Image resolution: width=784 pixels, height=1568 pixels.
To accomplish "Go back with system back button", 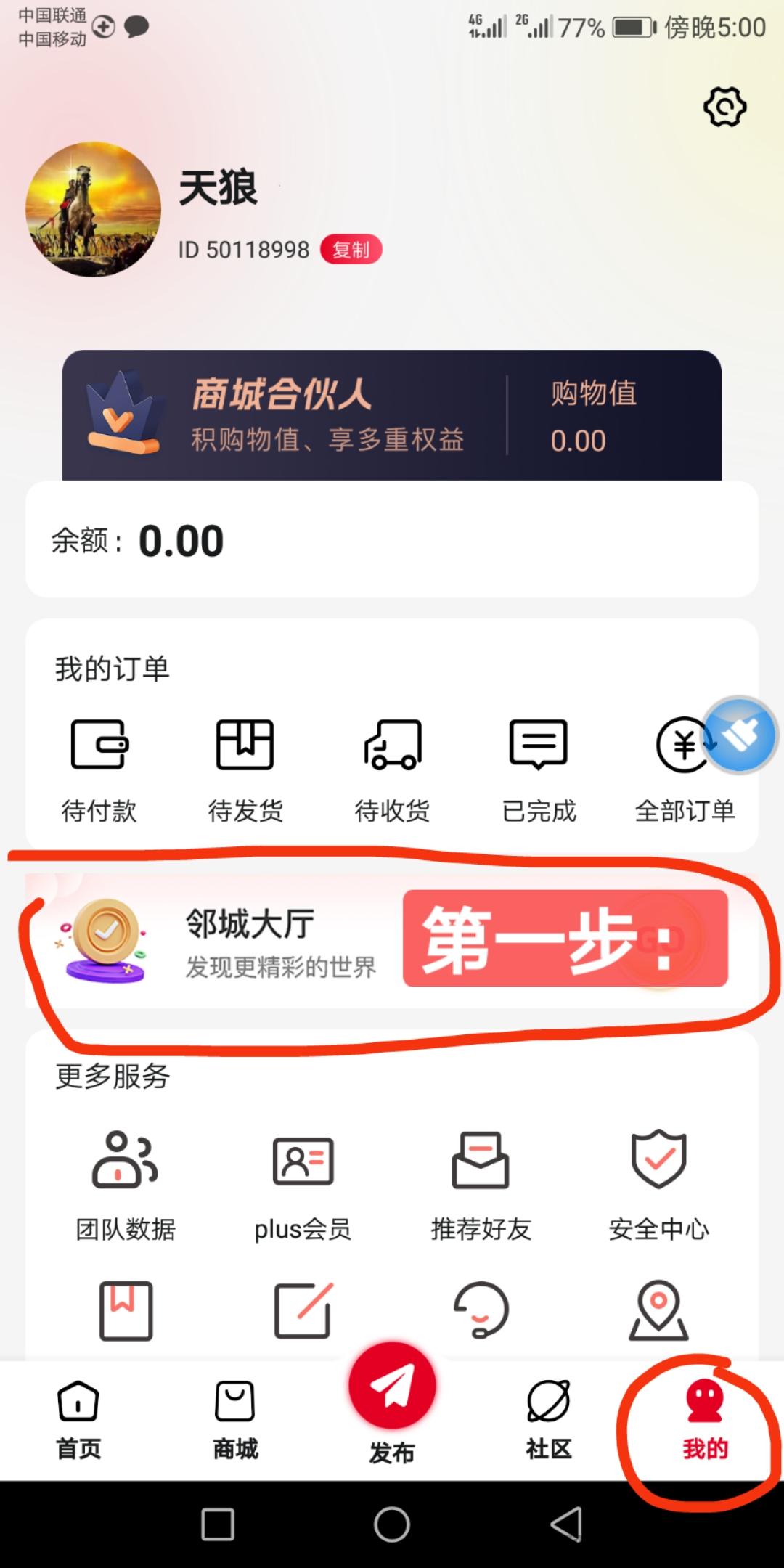I will coord(566,1524).
